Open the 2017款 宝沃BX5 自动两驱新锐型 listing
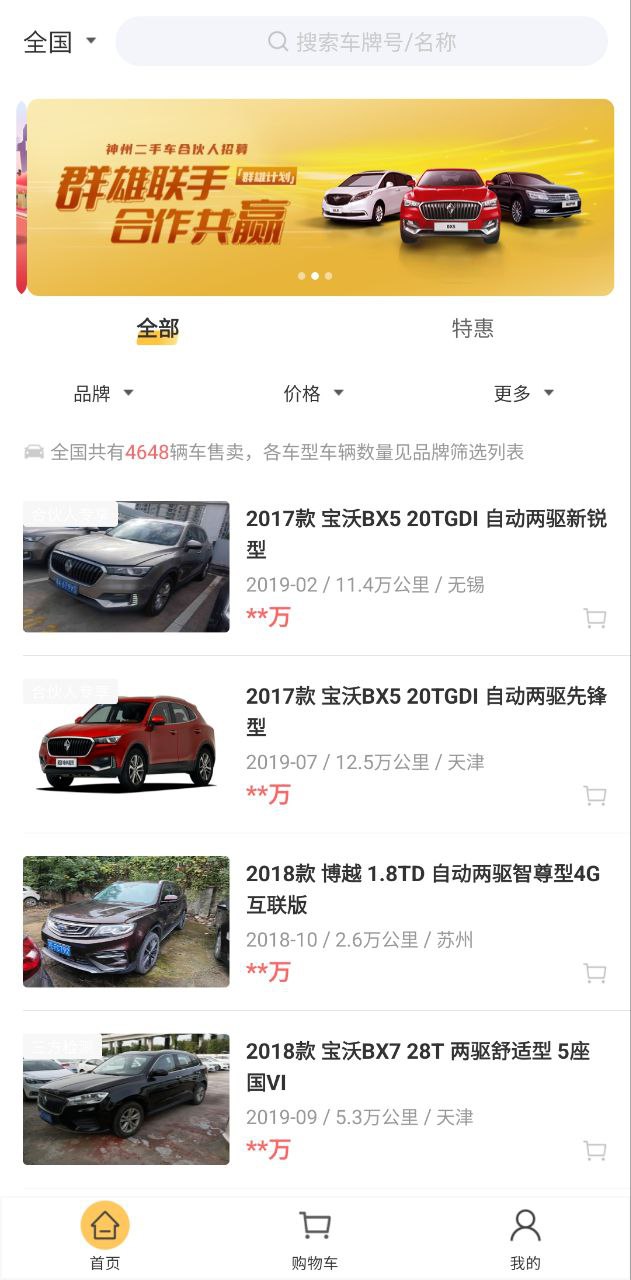 click(x=426, y=534)
